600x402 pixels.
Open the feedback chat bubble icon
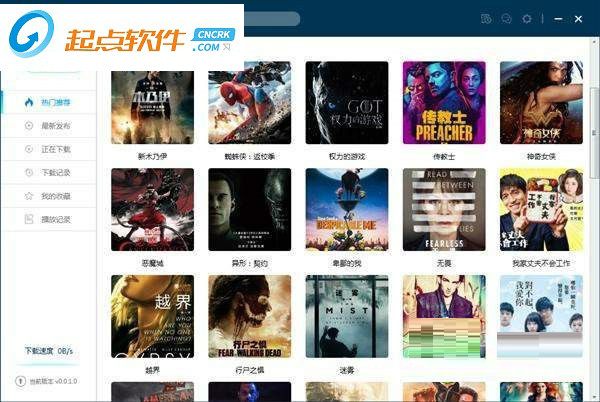506,18
